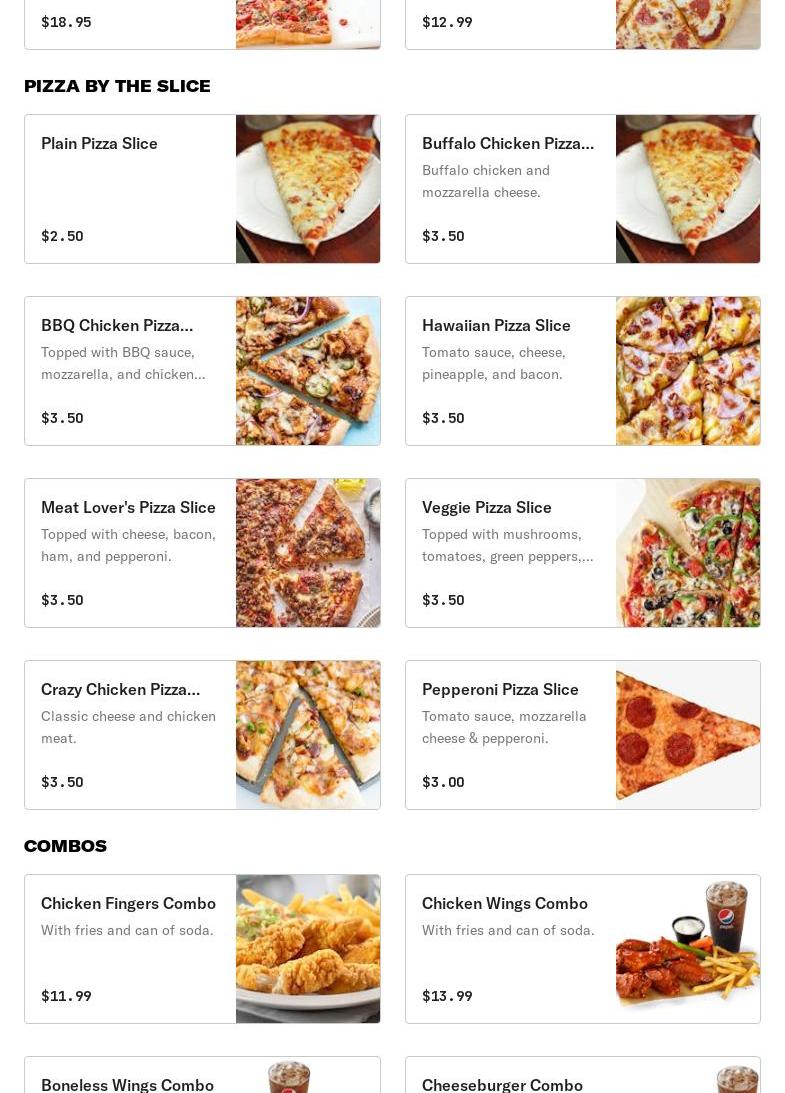The height and width of the screenshot is (1093, 785).
Task: Open the $18.95 pizza item card
Action: click(x=202, y=24)
